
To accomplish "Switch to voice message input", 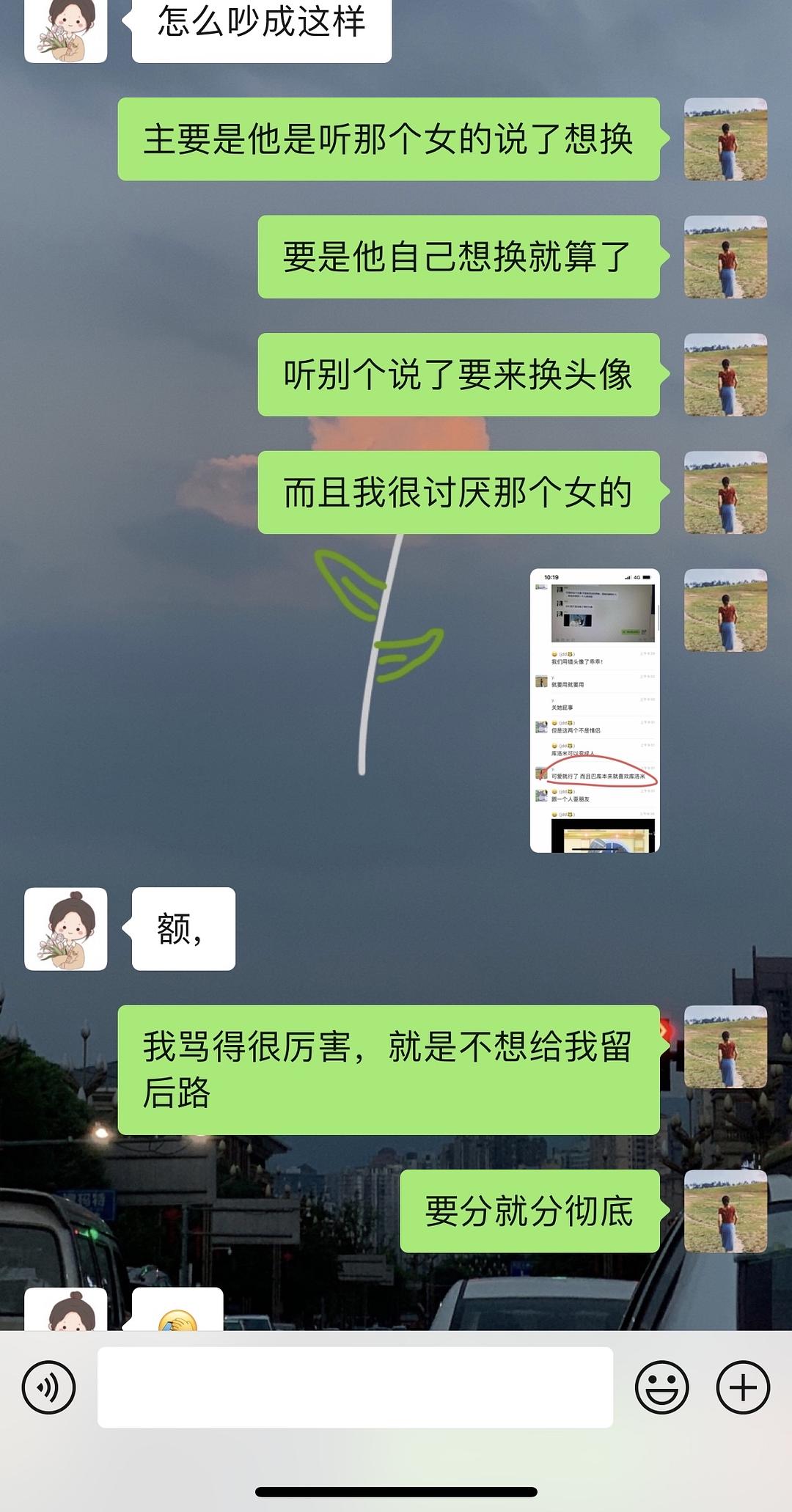I will point(48,1387).
